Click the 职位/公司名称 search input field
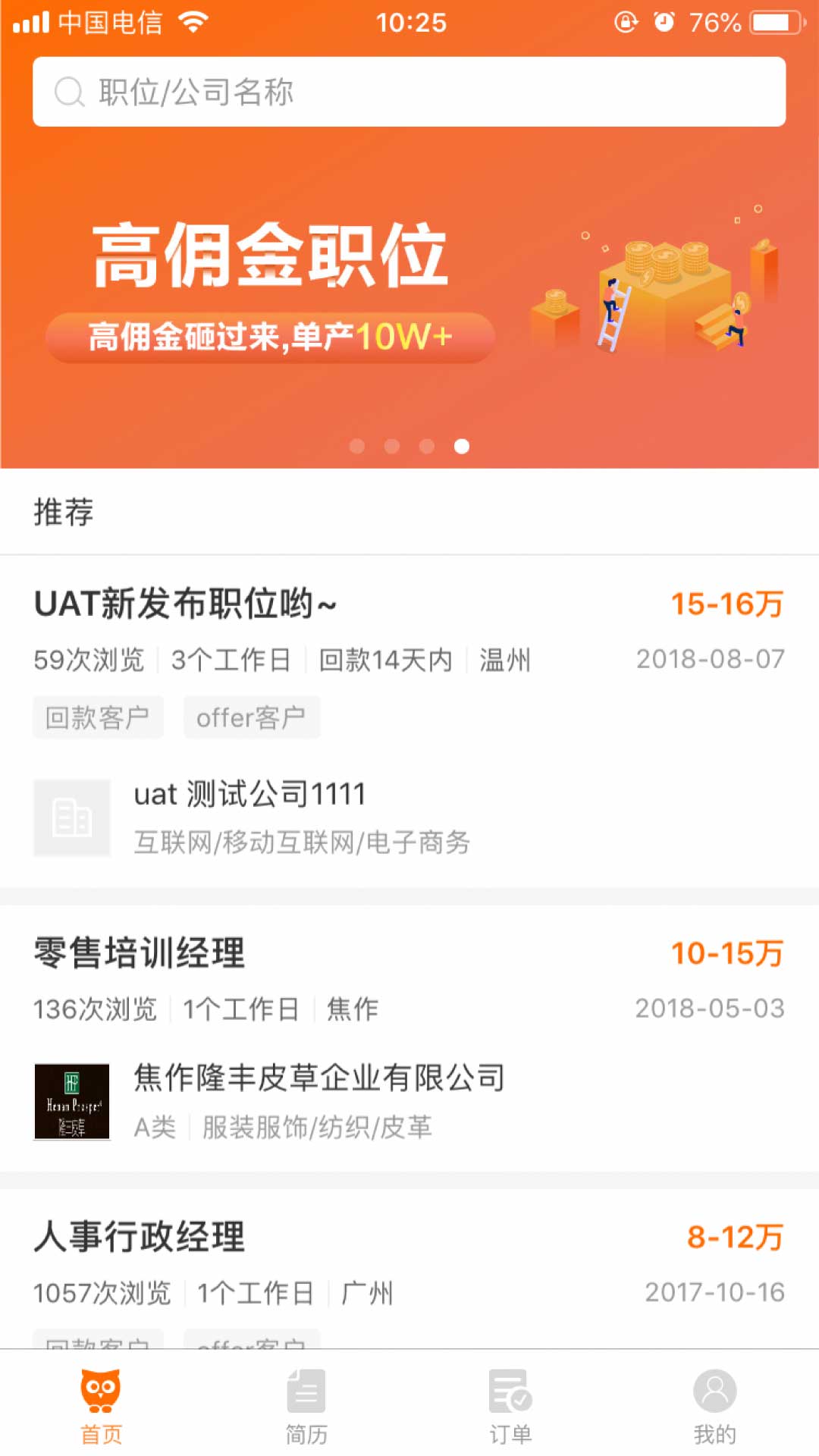 409,93
